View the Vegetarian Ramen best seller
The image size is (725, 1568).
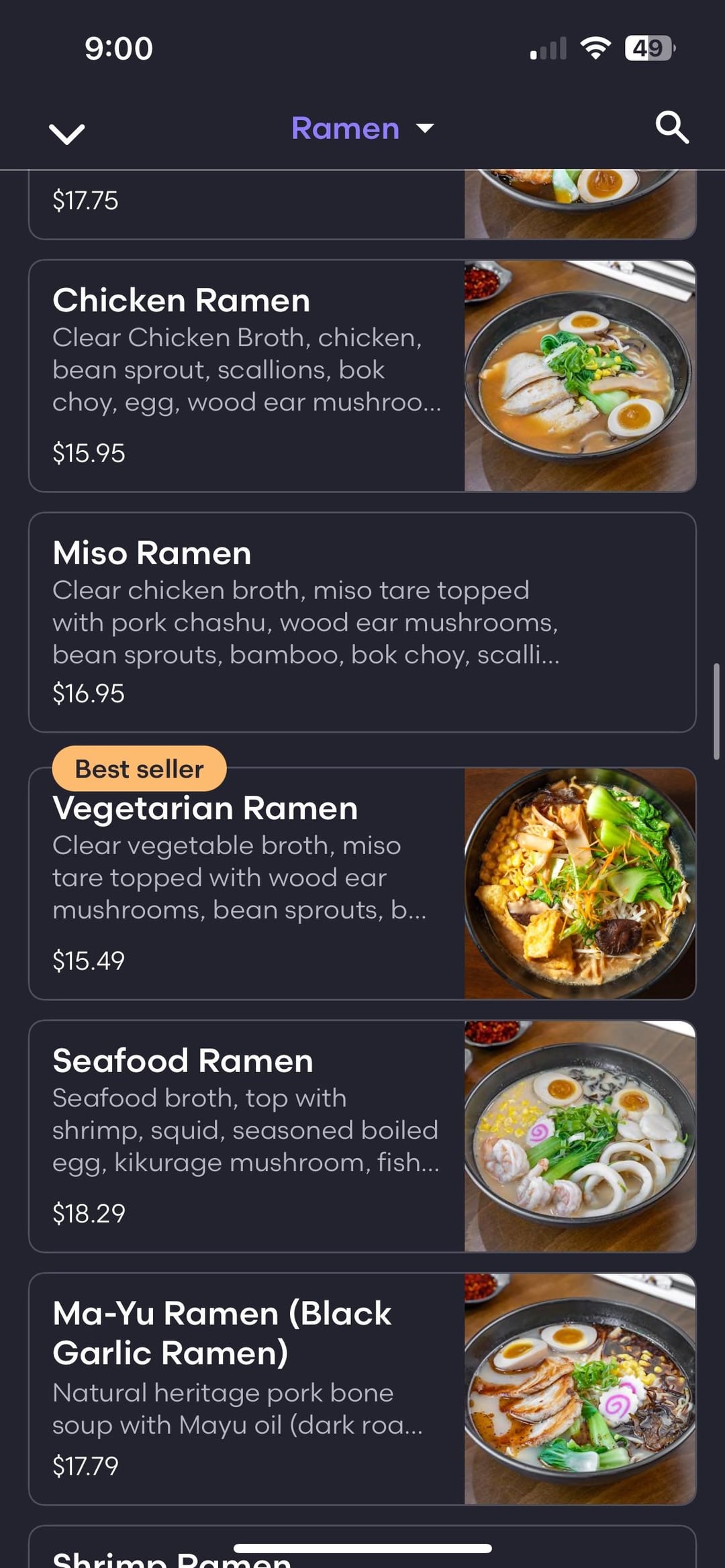point(362,883)
